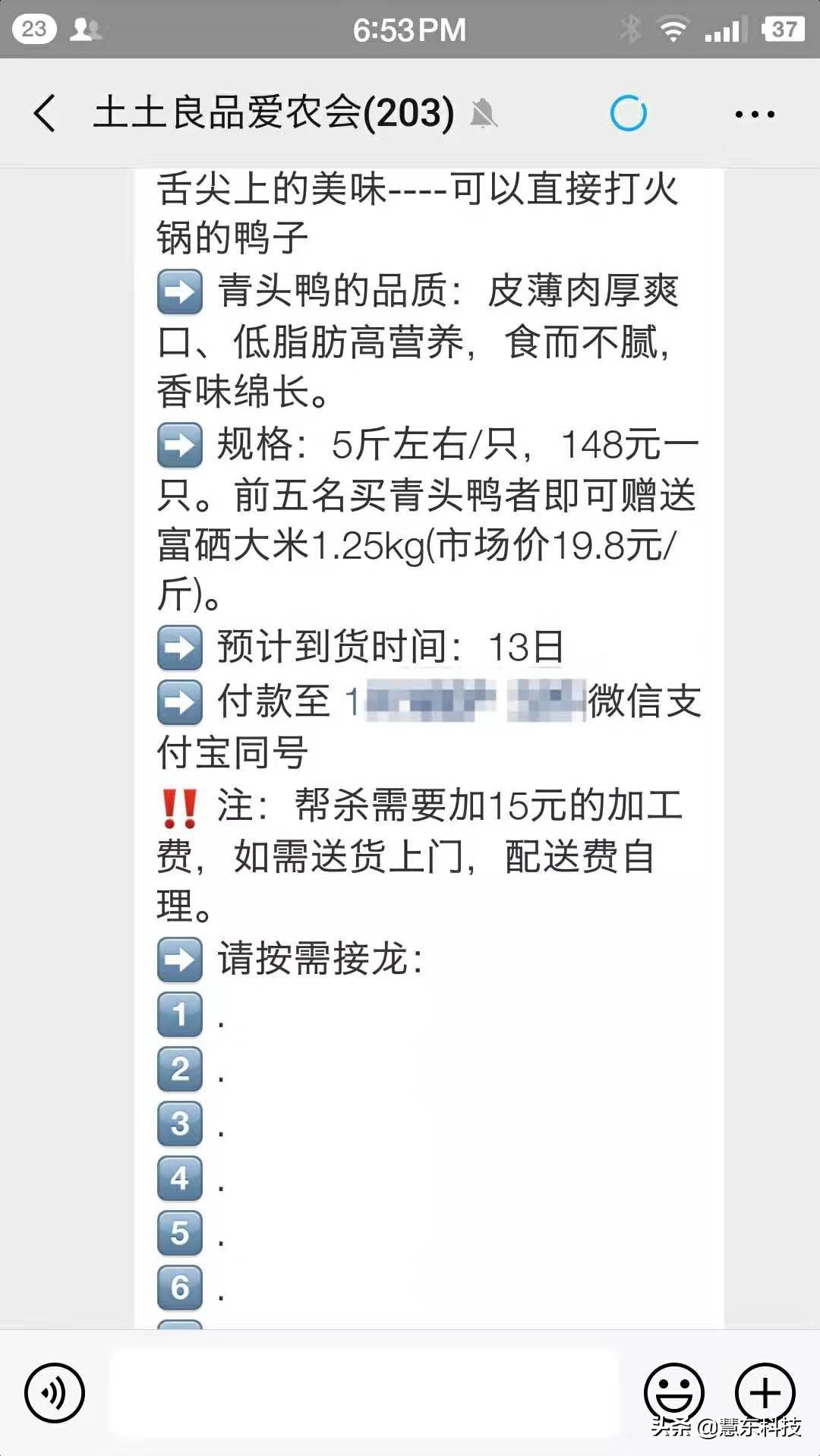This screenshot has height=1456, width=820.
Task: Select the number 6 emoji in the list
Action: click(179, 1288)
